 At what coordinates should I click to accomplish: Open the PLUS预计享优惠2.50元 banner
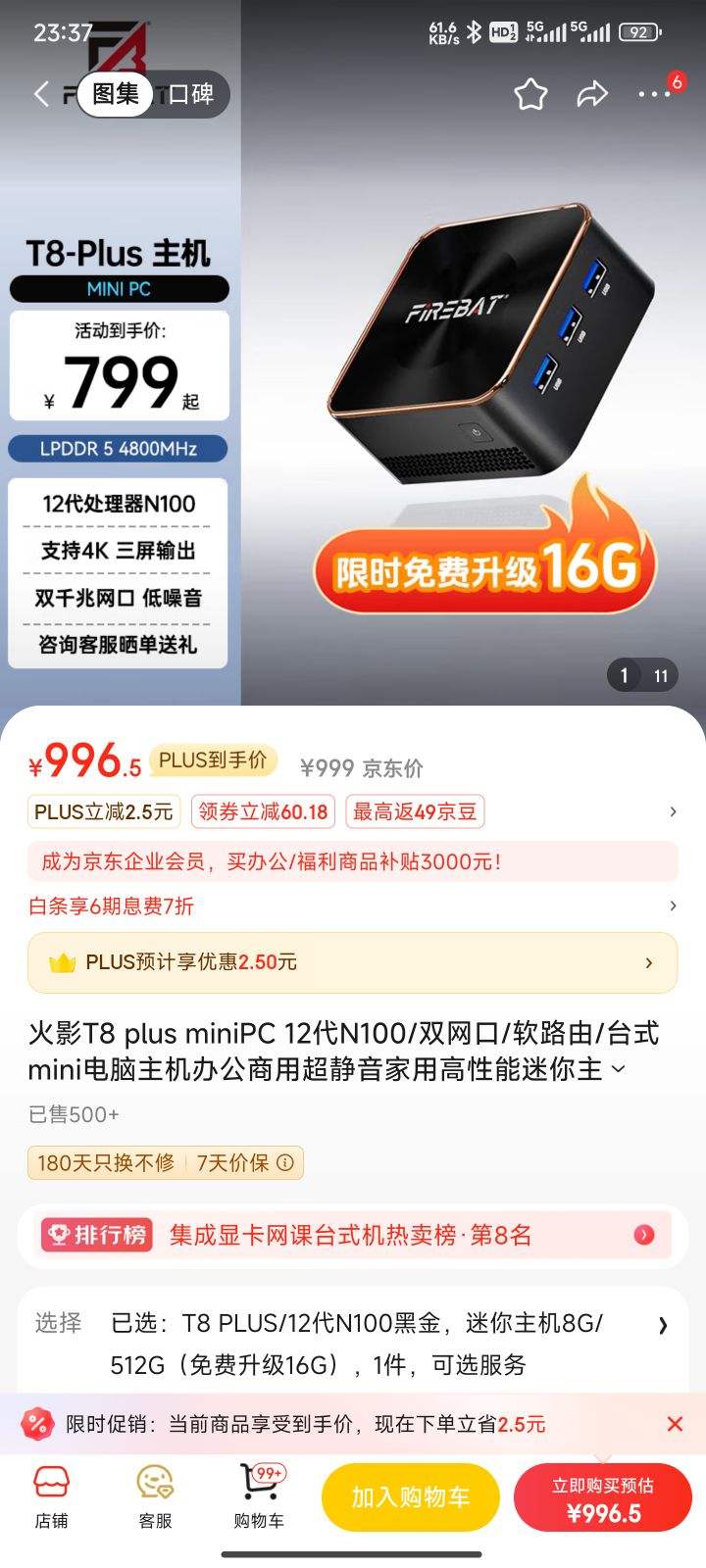click(x=353, y=962)
